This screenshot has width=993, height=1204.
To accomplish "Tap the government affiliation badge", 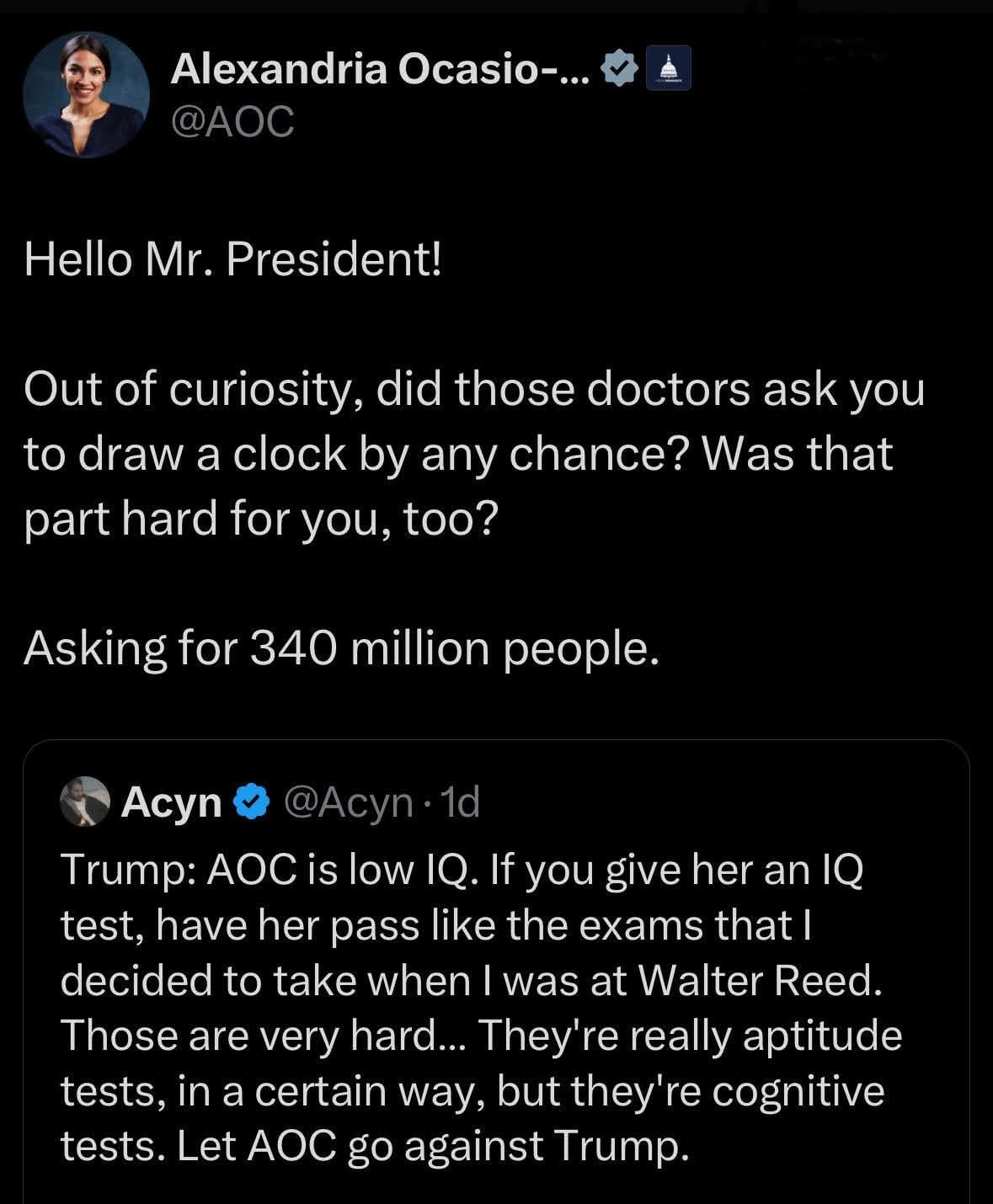I will (x=668, y=68).
